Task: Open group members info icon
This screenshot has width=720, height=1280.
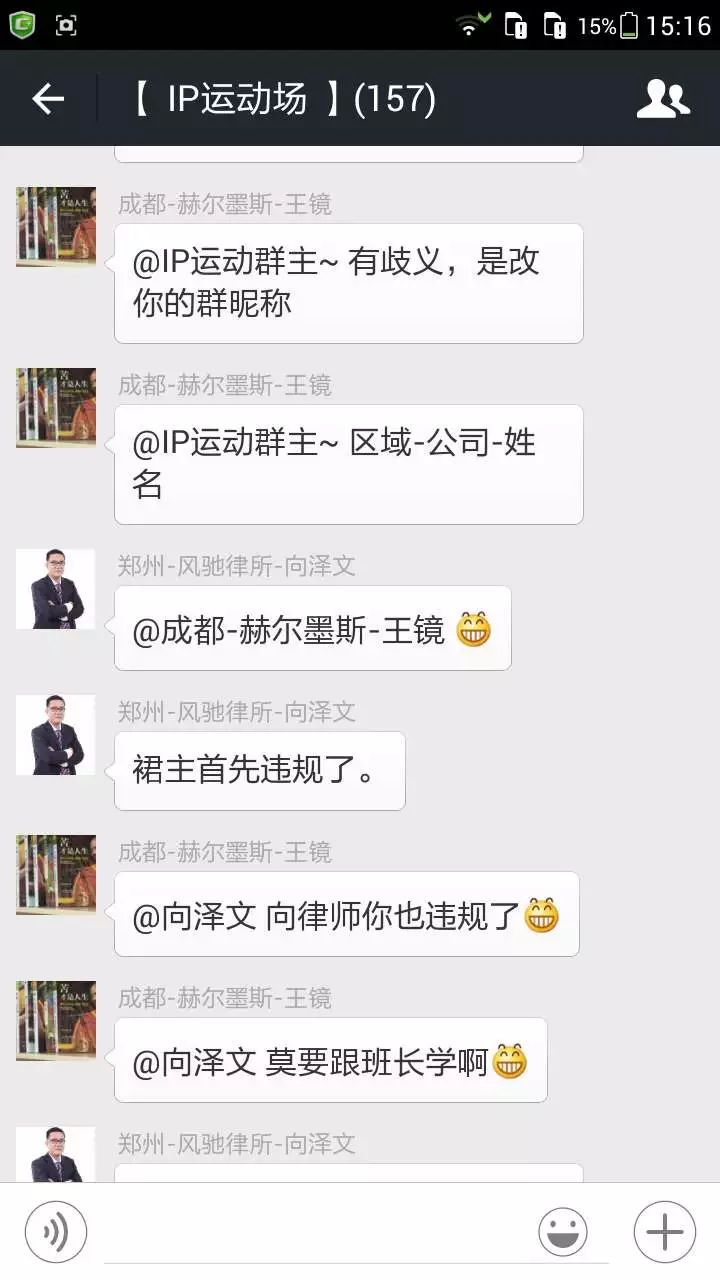Action: tap(663, 98)
